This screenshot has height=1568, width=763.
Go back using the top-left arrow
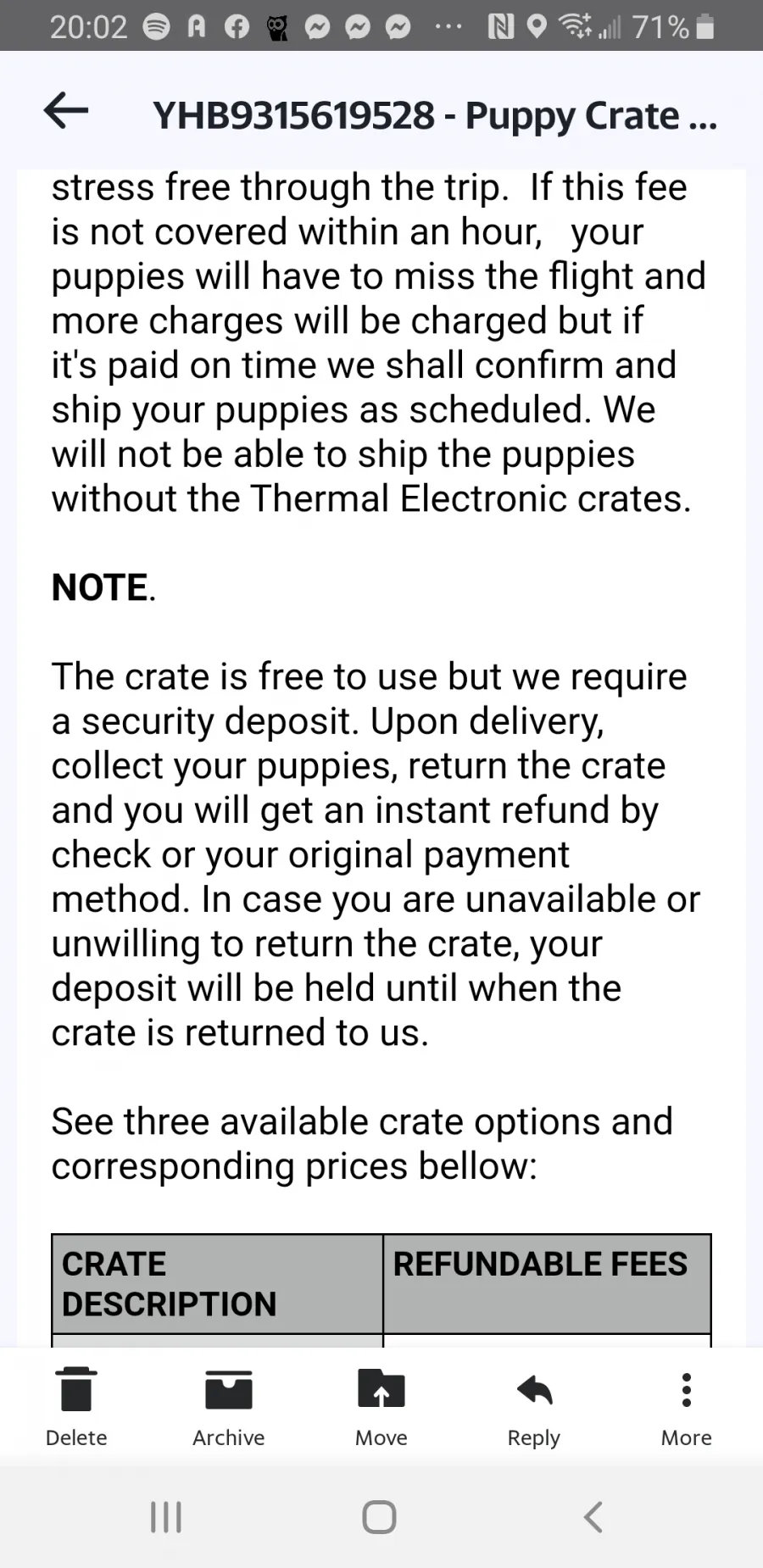66,111
